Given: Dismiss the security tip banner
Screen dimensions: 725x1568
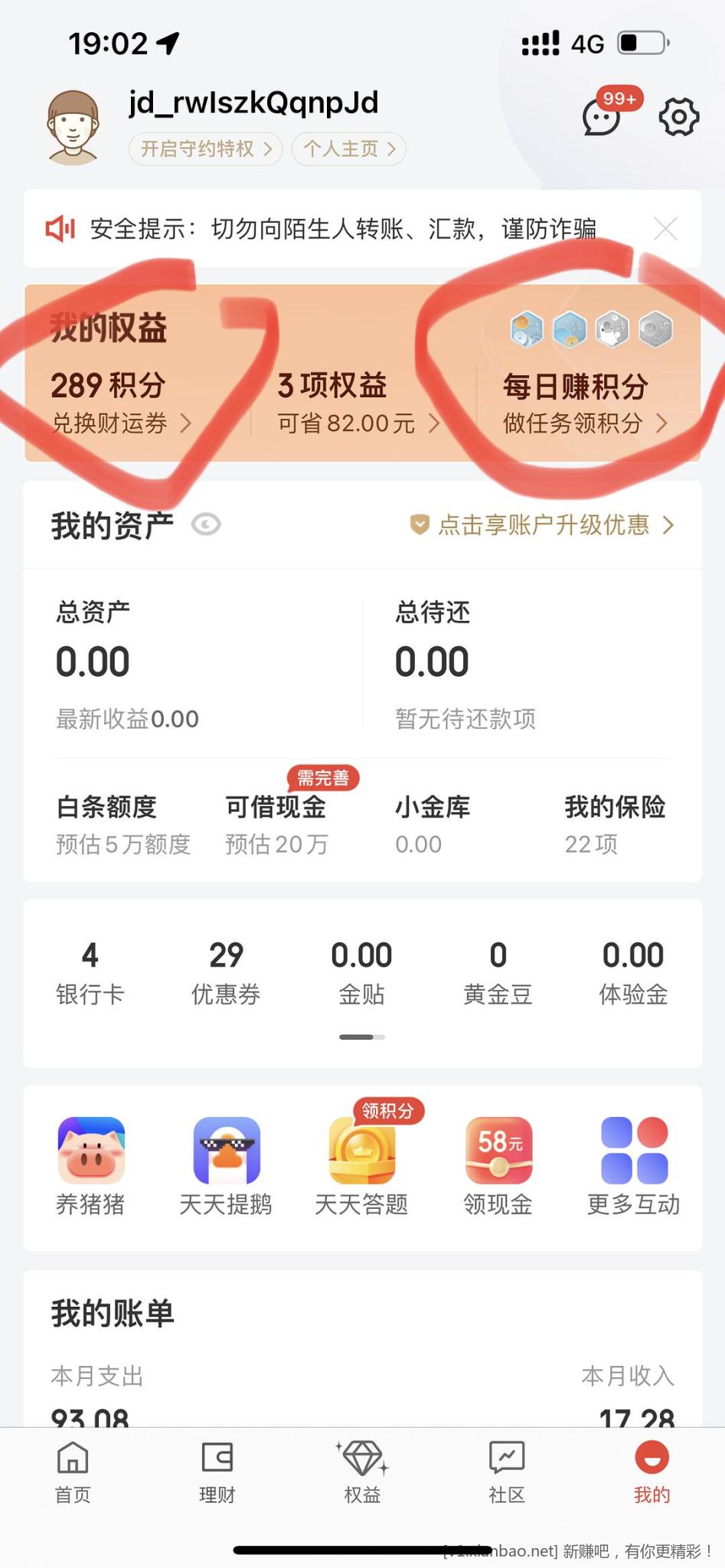Looking at the screenshot, I should (665, 228).
